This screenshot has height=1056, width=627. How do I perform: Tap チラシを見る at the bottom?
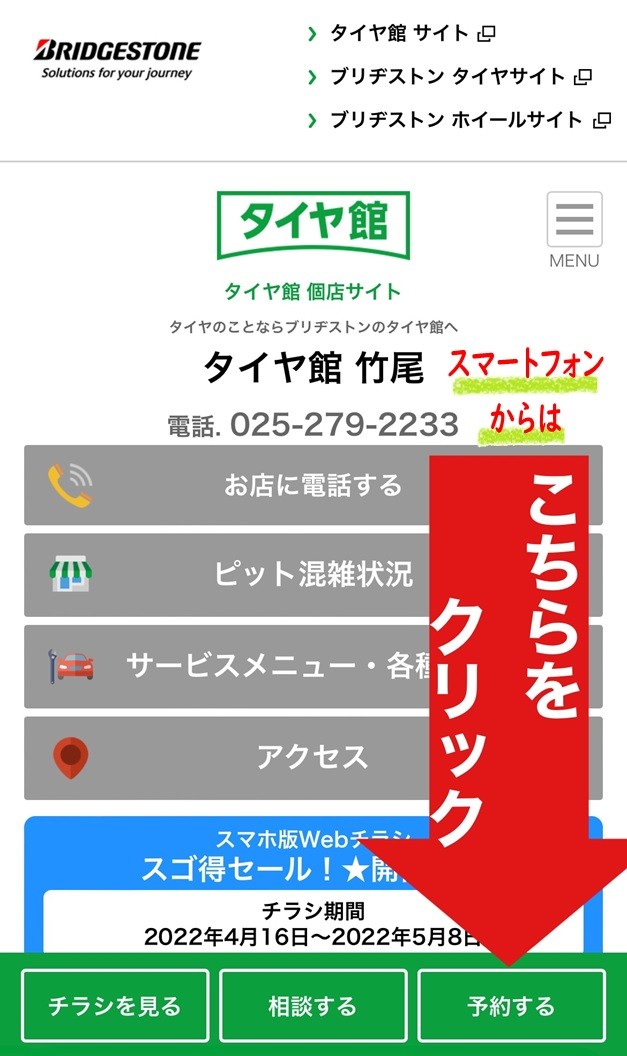click(x=115, y=1006)
